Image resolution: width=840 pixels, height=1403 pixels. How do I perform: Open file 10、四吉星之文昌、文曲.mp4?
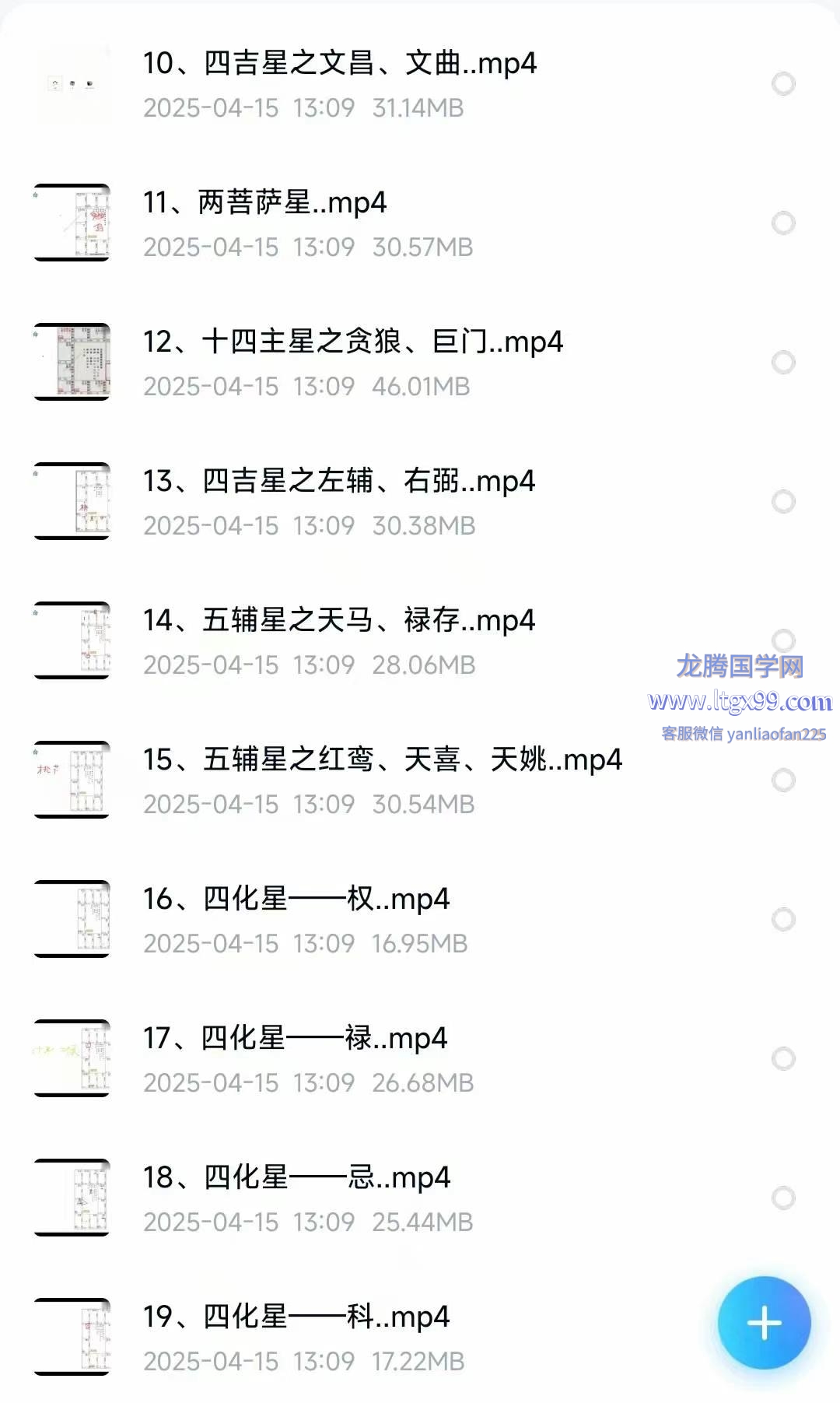[x=339, y=64]
